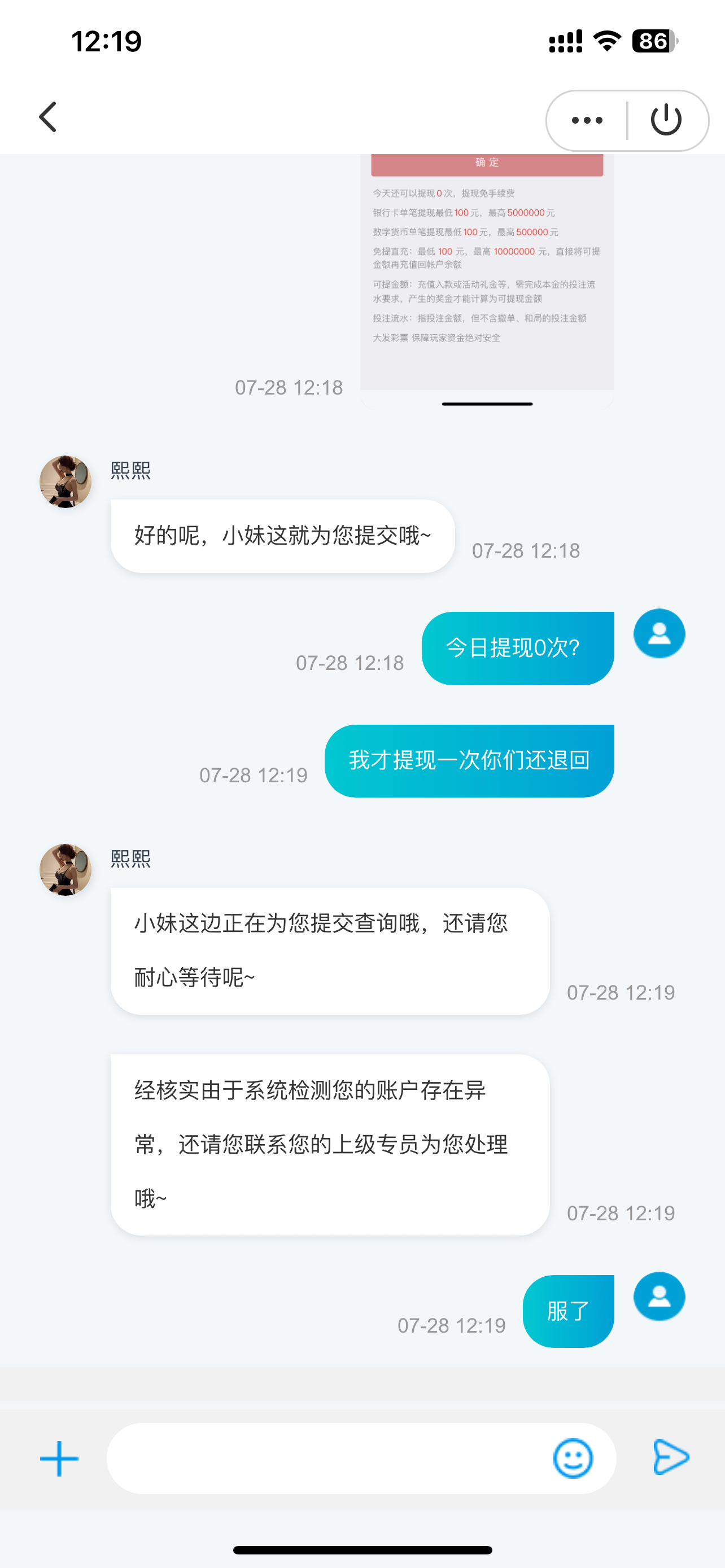Send the message with the arrow icon
This screenshot has width=725, height=1568.
coord(670,1457)
